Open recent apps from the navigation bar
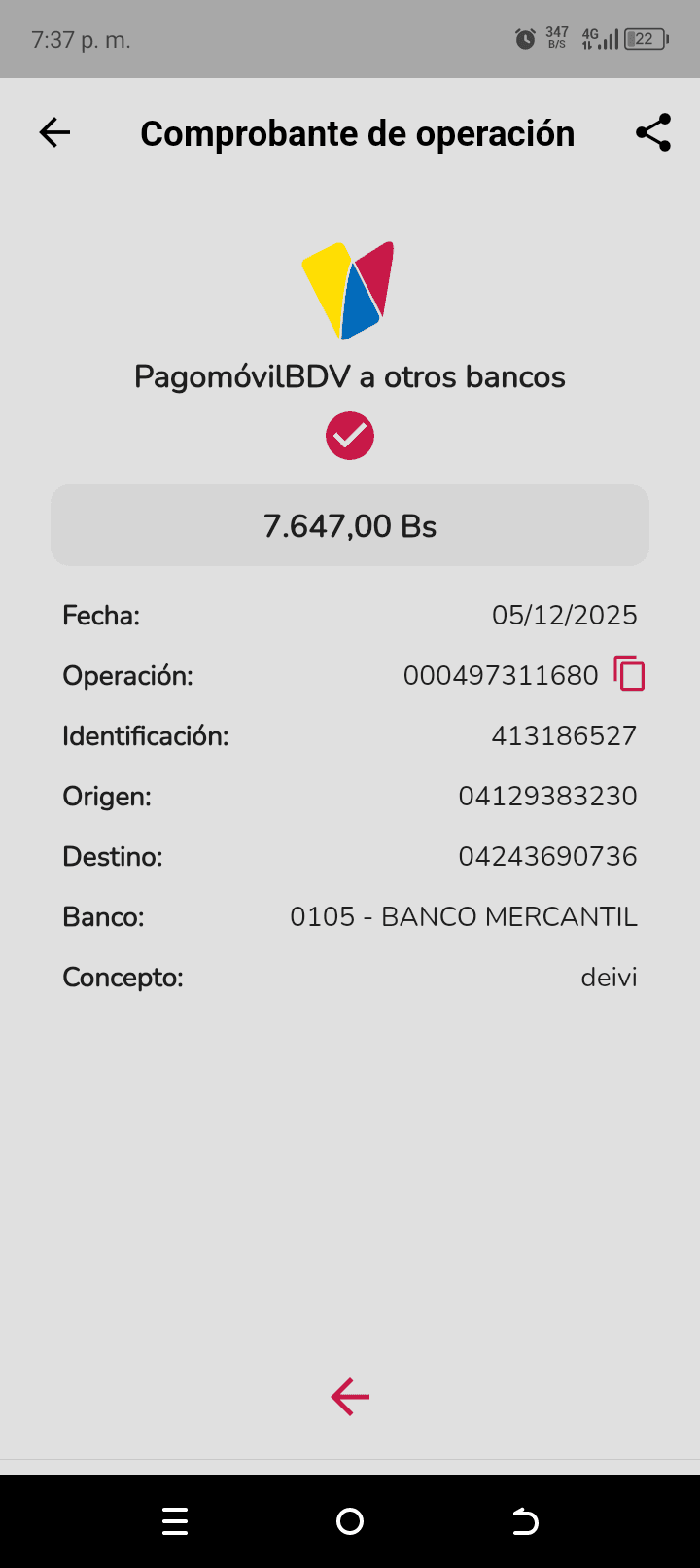 (175, 1521)
